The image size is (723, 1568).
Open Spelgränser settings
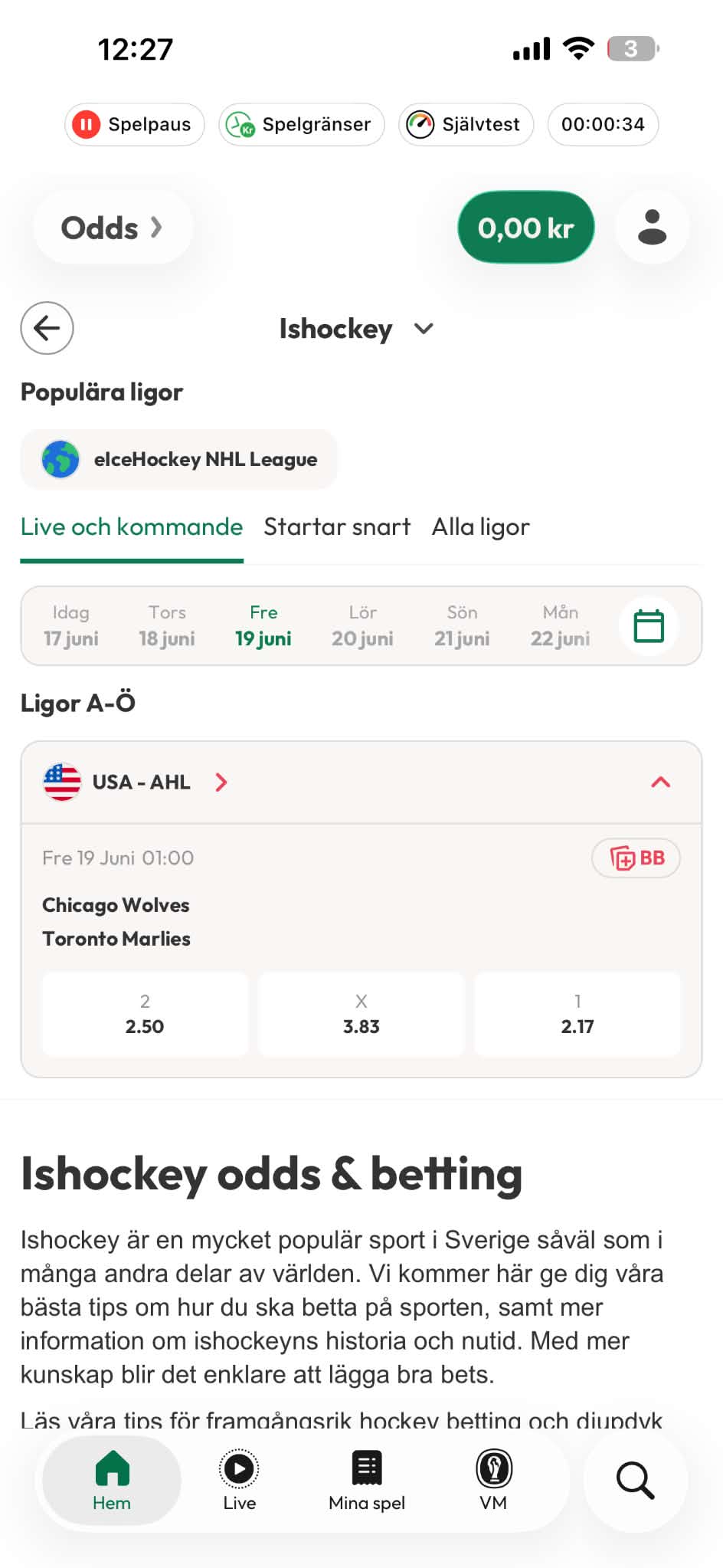tap(302, 124)
